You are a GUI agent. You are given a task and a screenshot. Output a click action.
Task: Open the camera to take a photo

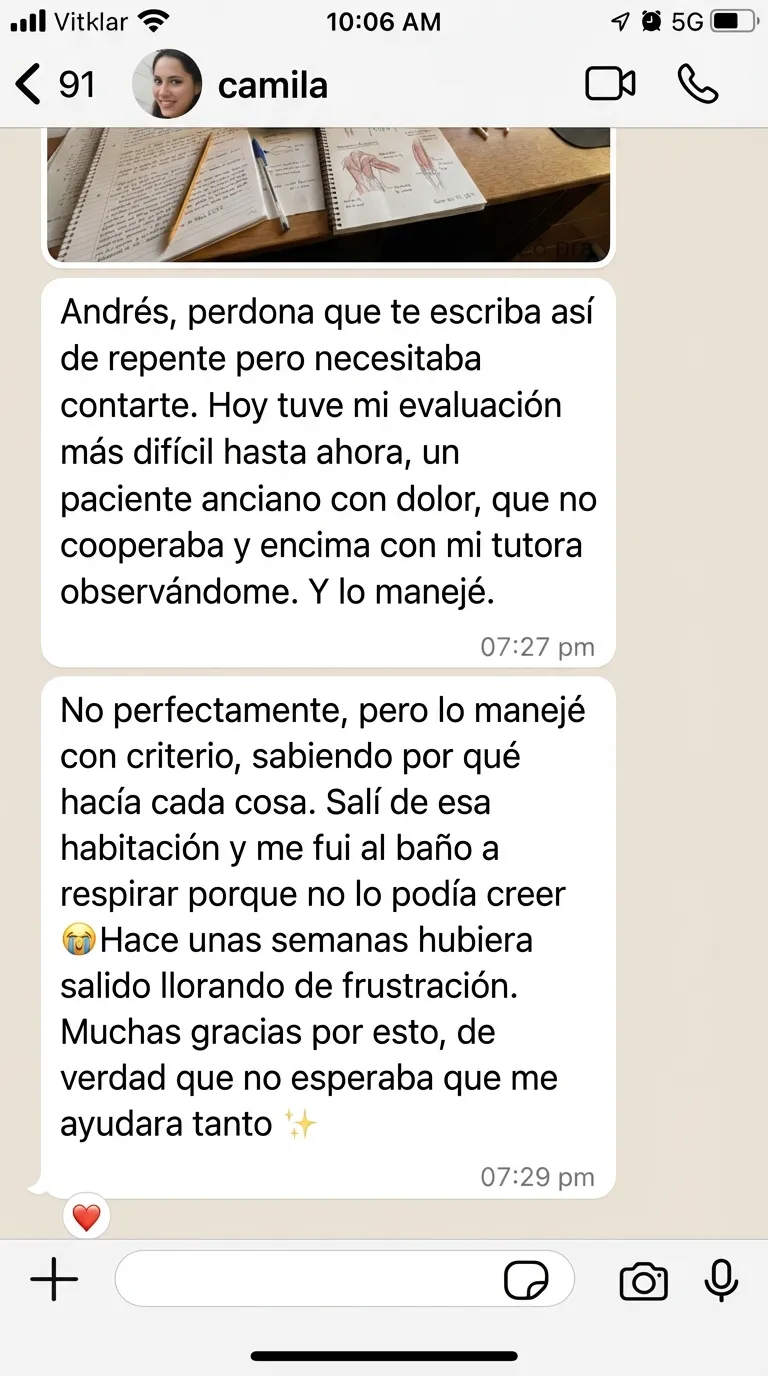click(643, 1281)
